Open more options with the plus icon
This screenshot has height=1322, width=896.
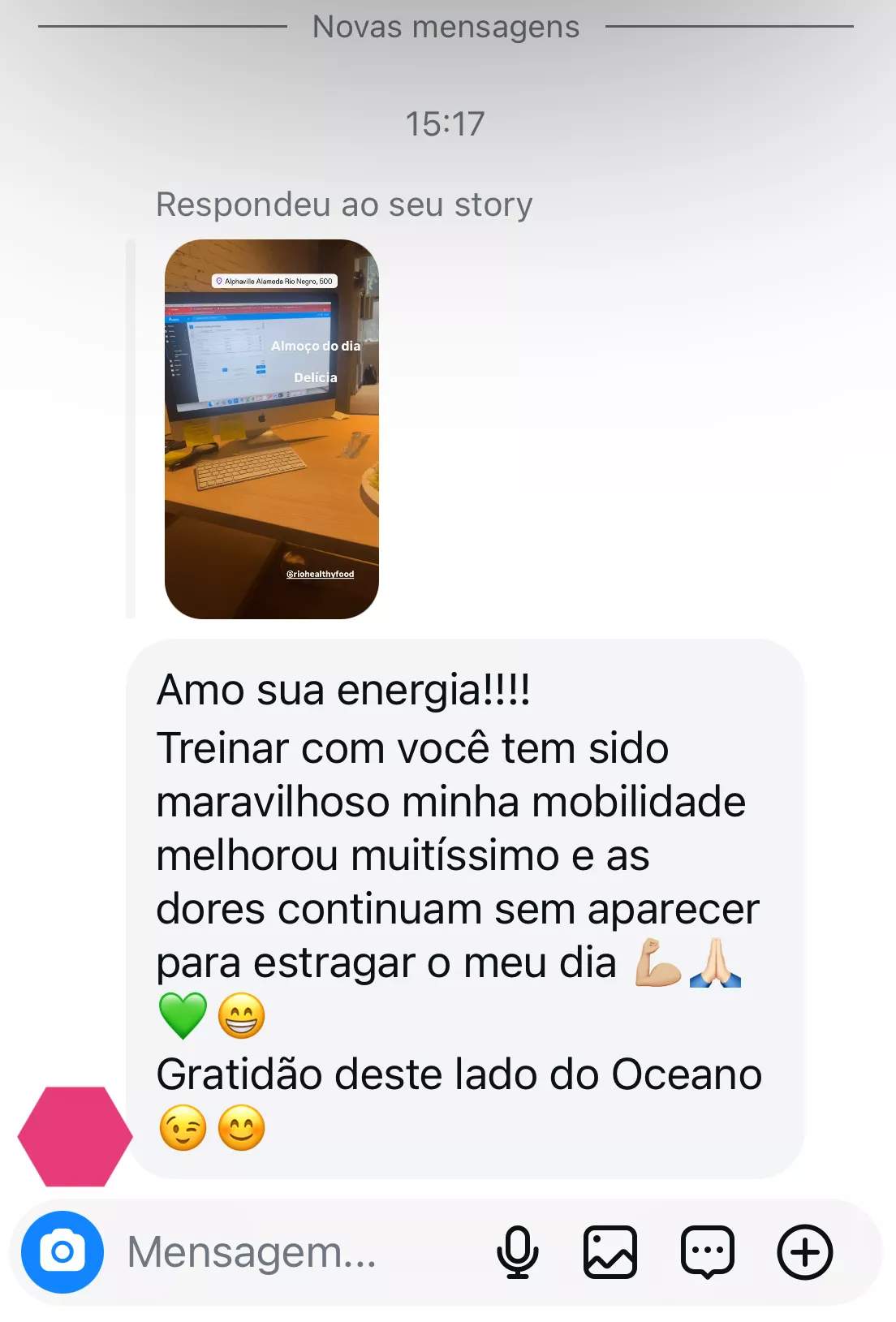(804, 1251)
